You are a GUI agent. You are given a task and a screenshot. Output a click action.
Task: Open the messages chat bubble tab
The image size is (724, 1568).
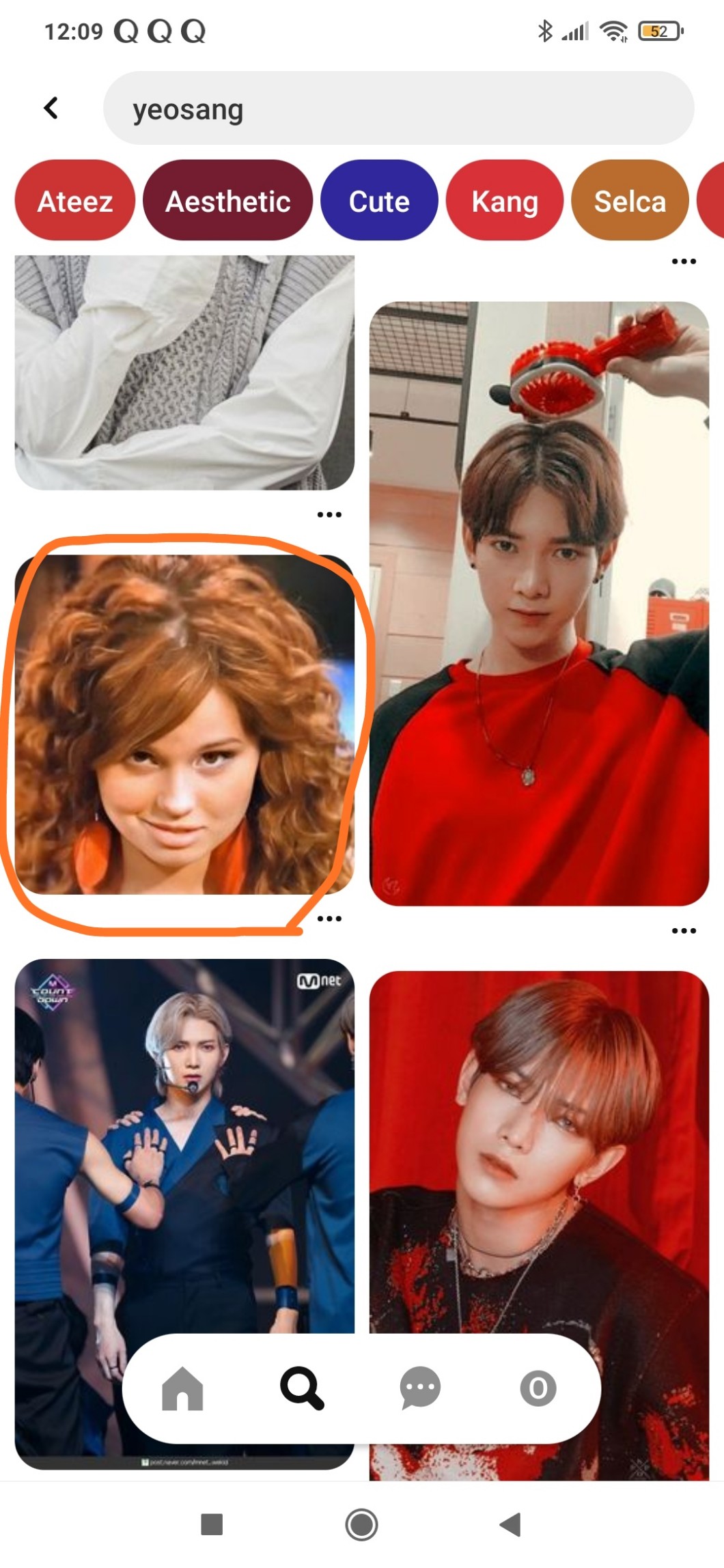click(x=419, y=1388)
